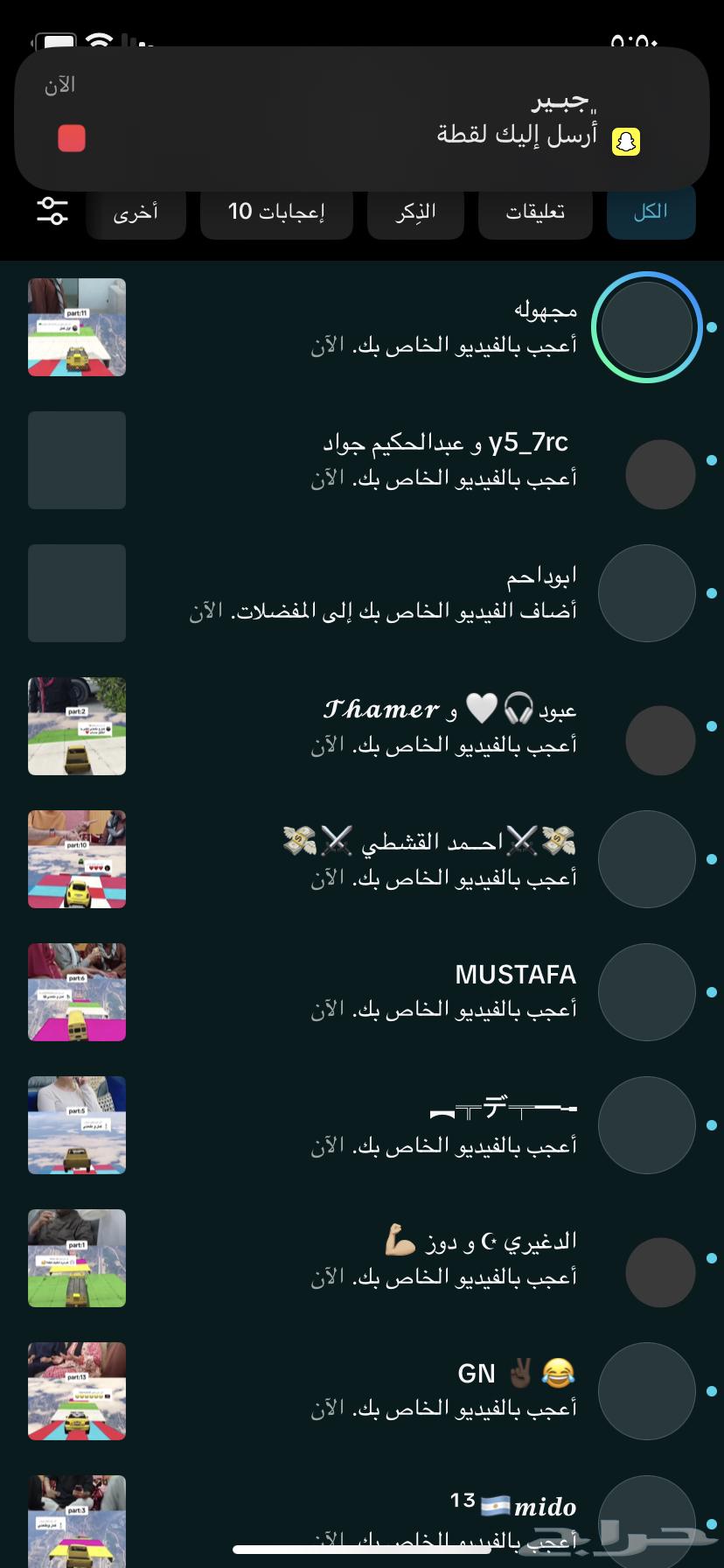Image resolution: width=724 pixels, height=1568 pixels.
Task: View مجهوله's story ring avatar
Action: (x=646, y=327)
